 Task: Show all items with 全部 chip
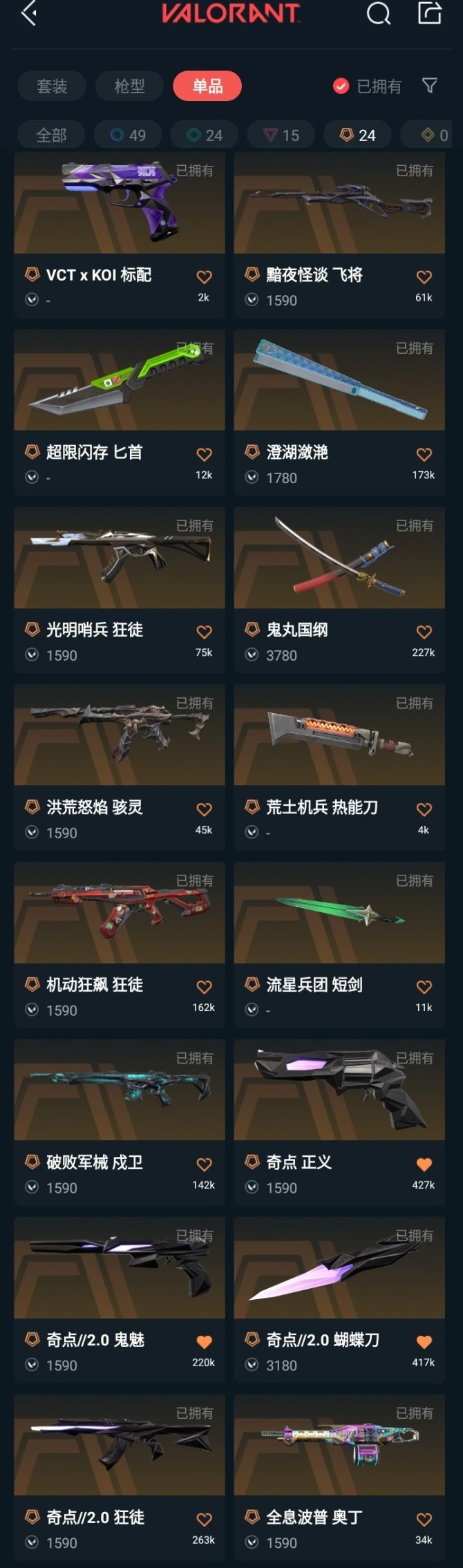tap(51, 135)
